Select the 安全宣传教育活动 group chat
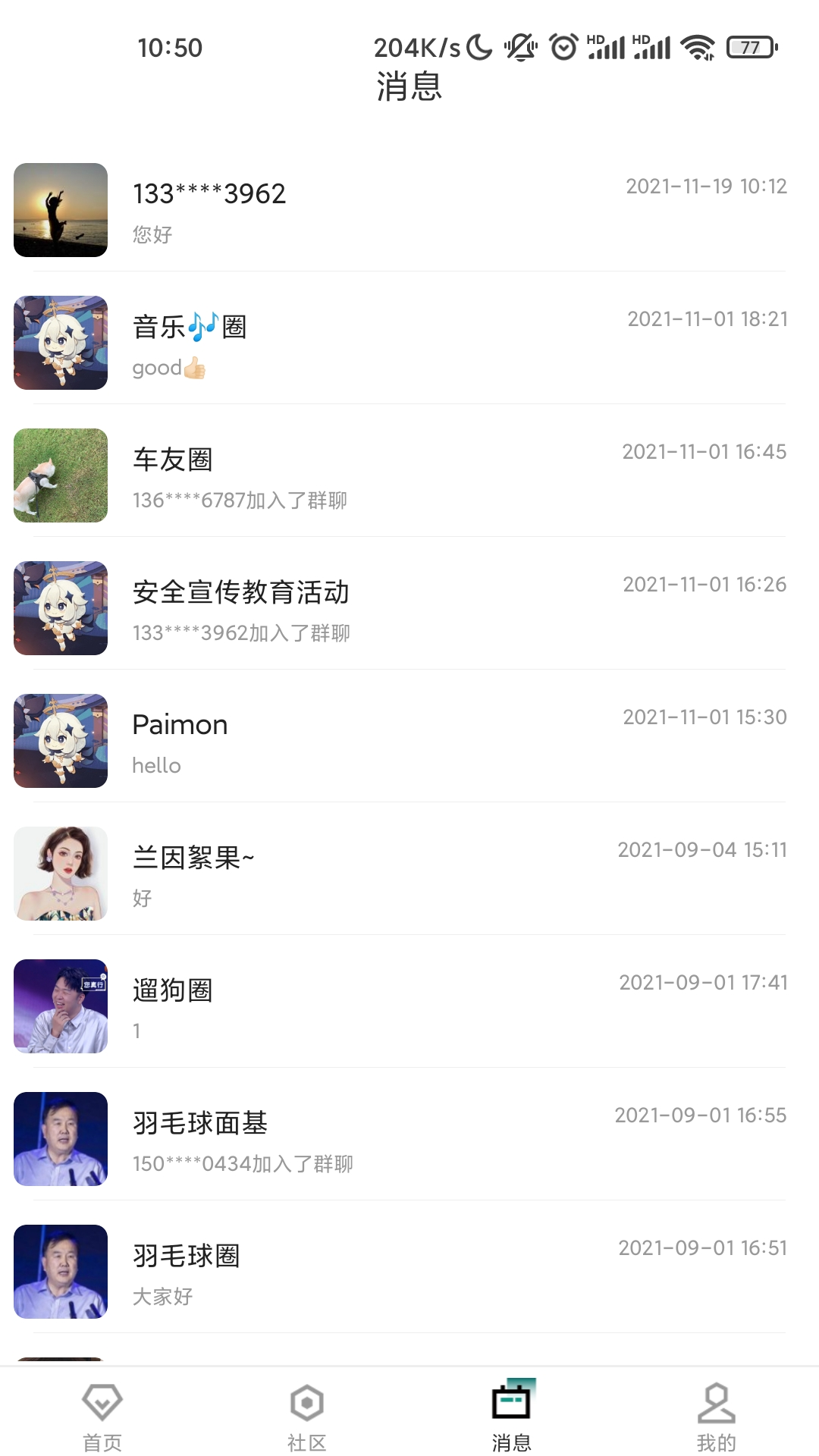Image resolution: width=819 pixels, height=1456 pixels. tap(409, 608)
